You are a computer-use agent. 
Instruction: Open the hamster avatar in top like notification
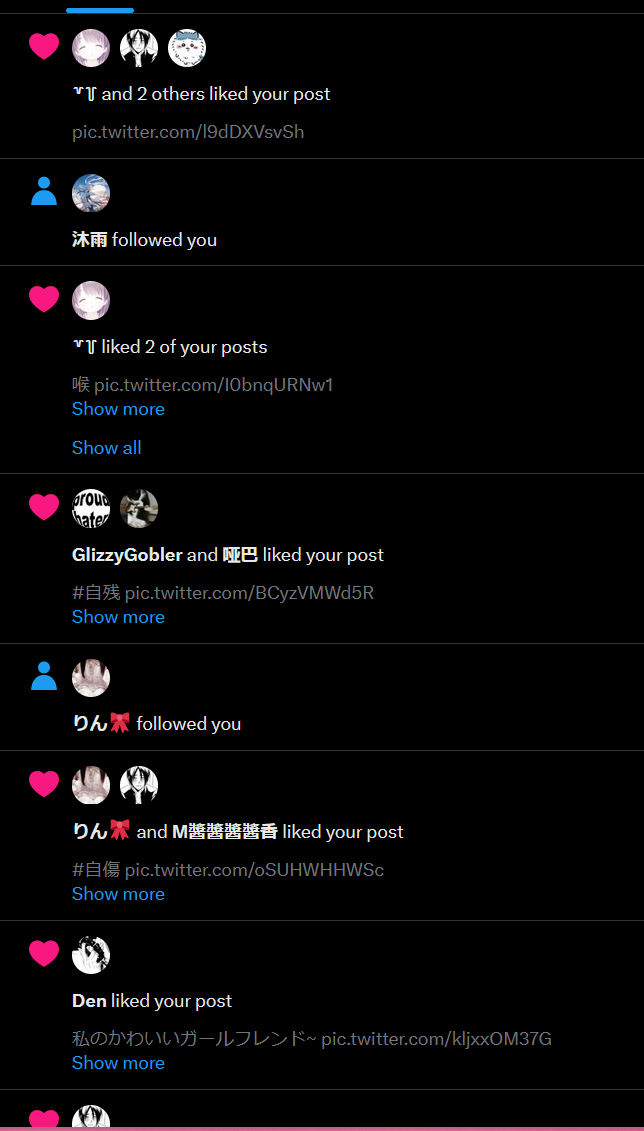(187, 47)
